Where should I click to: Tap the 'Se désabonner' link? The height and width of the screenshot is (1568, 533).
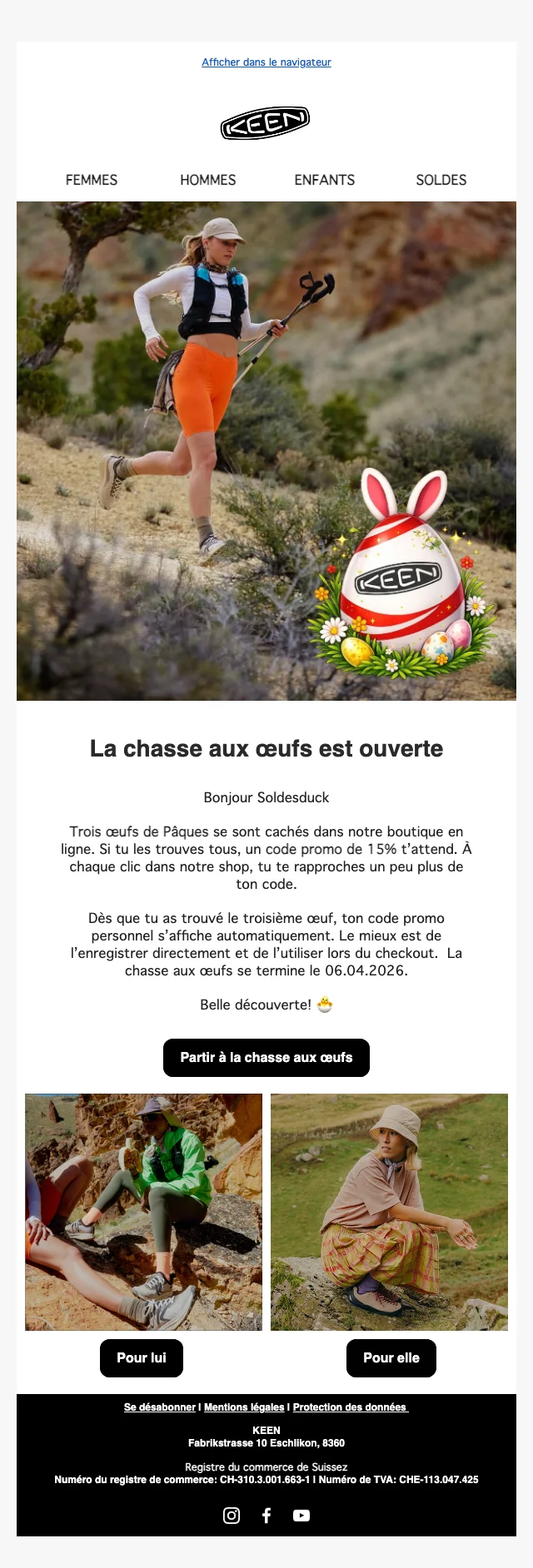160,1407
